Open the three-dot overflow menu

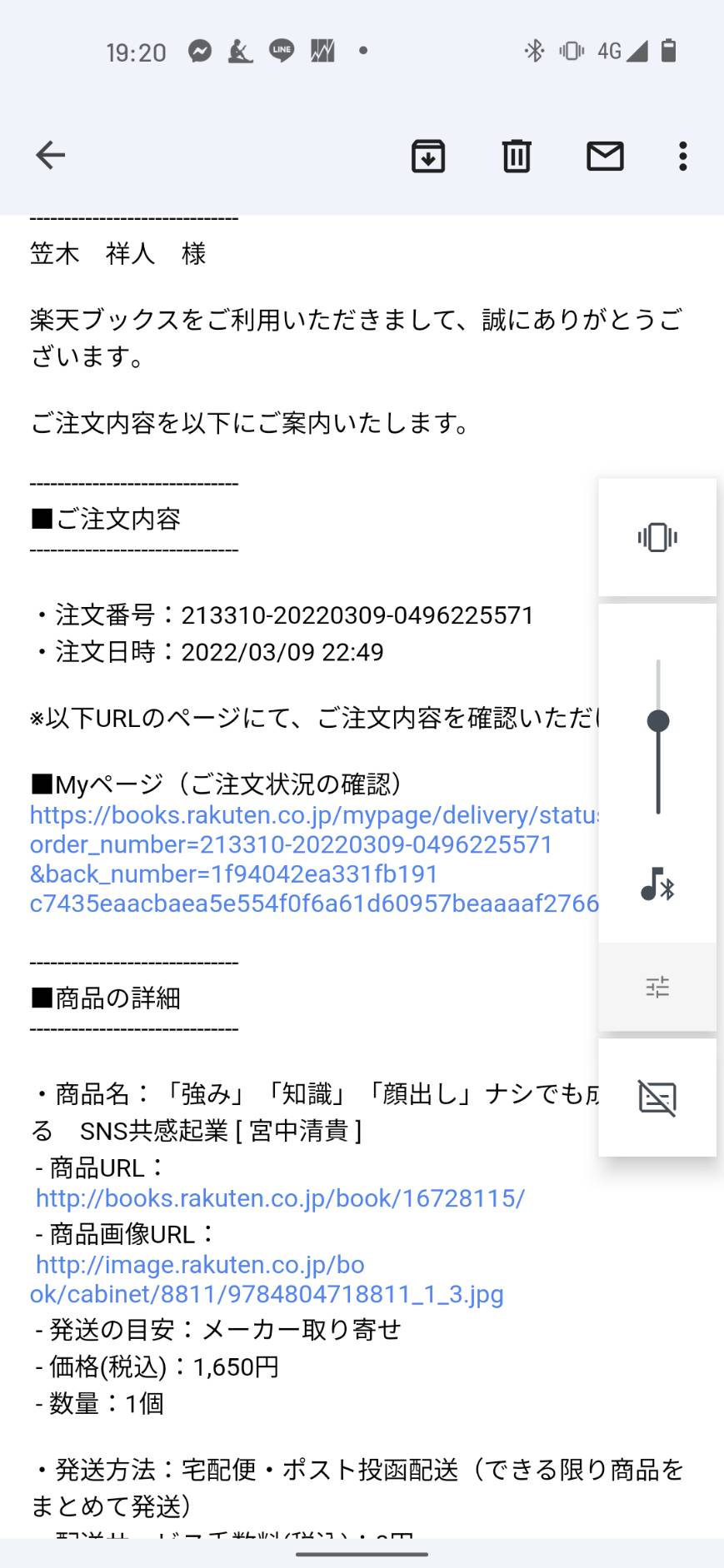(x=683, y=156)
